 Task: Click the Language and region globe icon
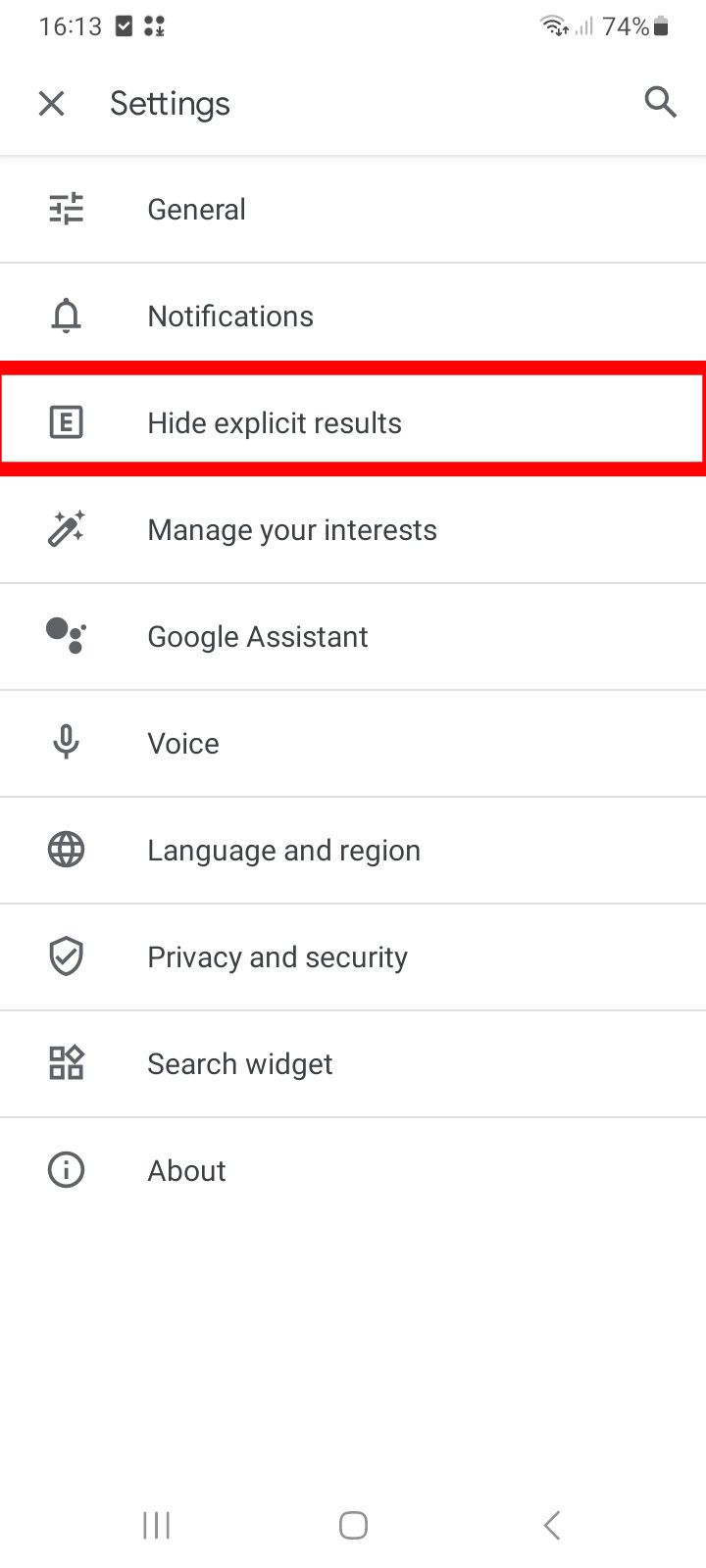pos(66,850)
